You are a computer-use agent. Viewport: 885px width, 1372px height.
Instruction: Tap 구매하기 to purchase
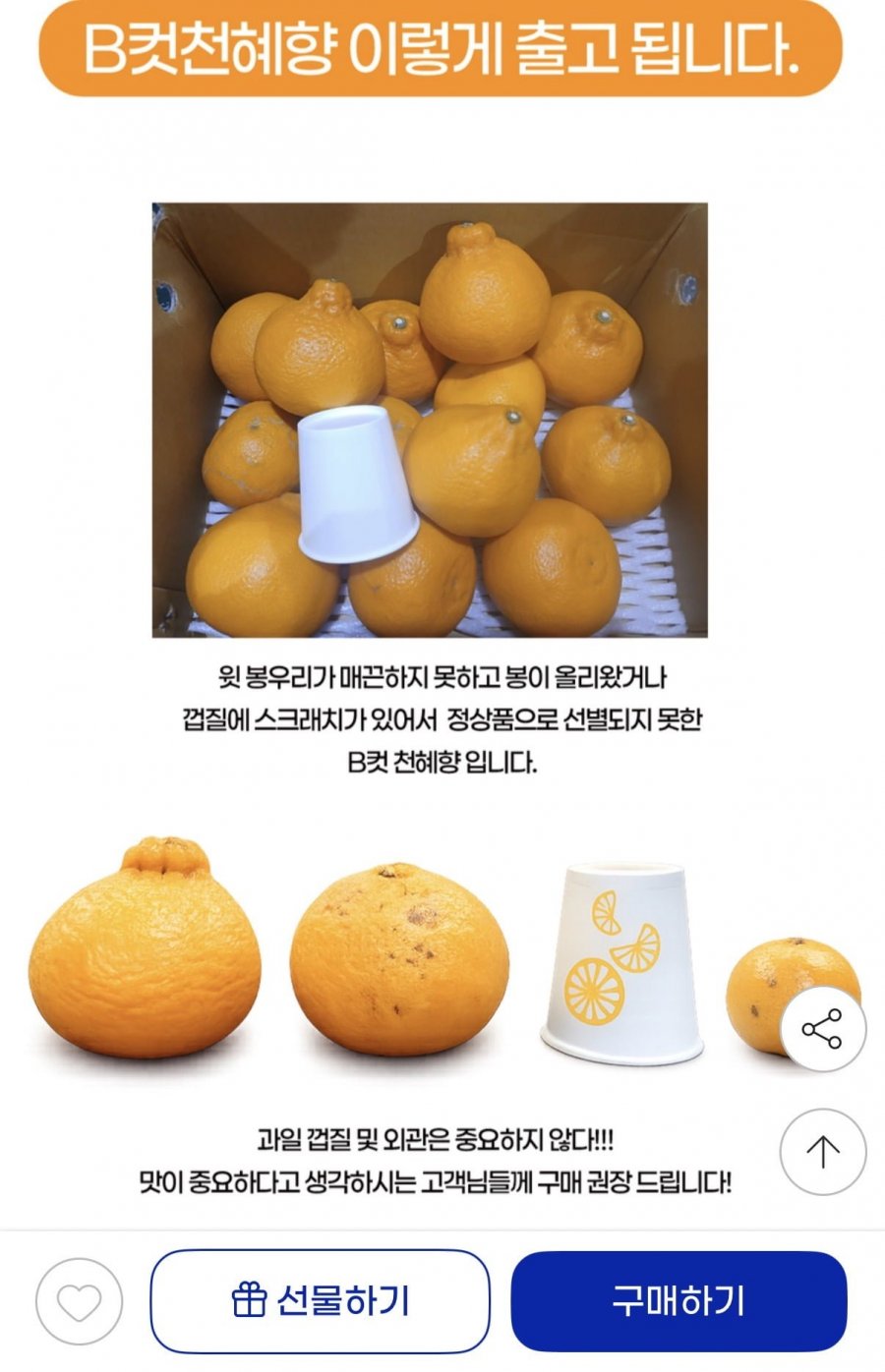[678, 1301]
